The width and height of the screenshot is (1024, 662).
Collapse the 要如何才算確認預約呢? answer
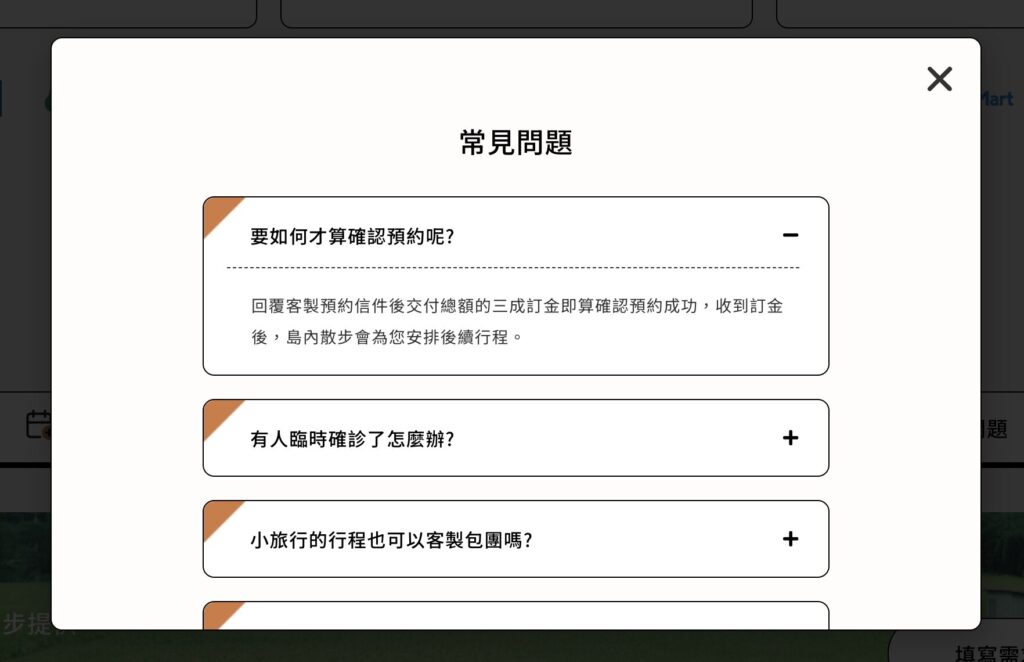pyautogui.click(x=790, y=236)
